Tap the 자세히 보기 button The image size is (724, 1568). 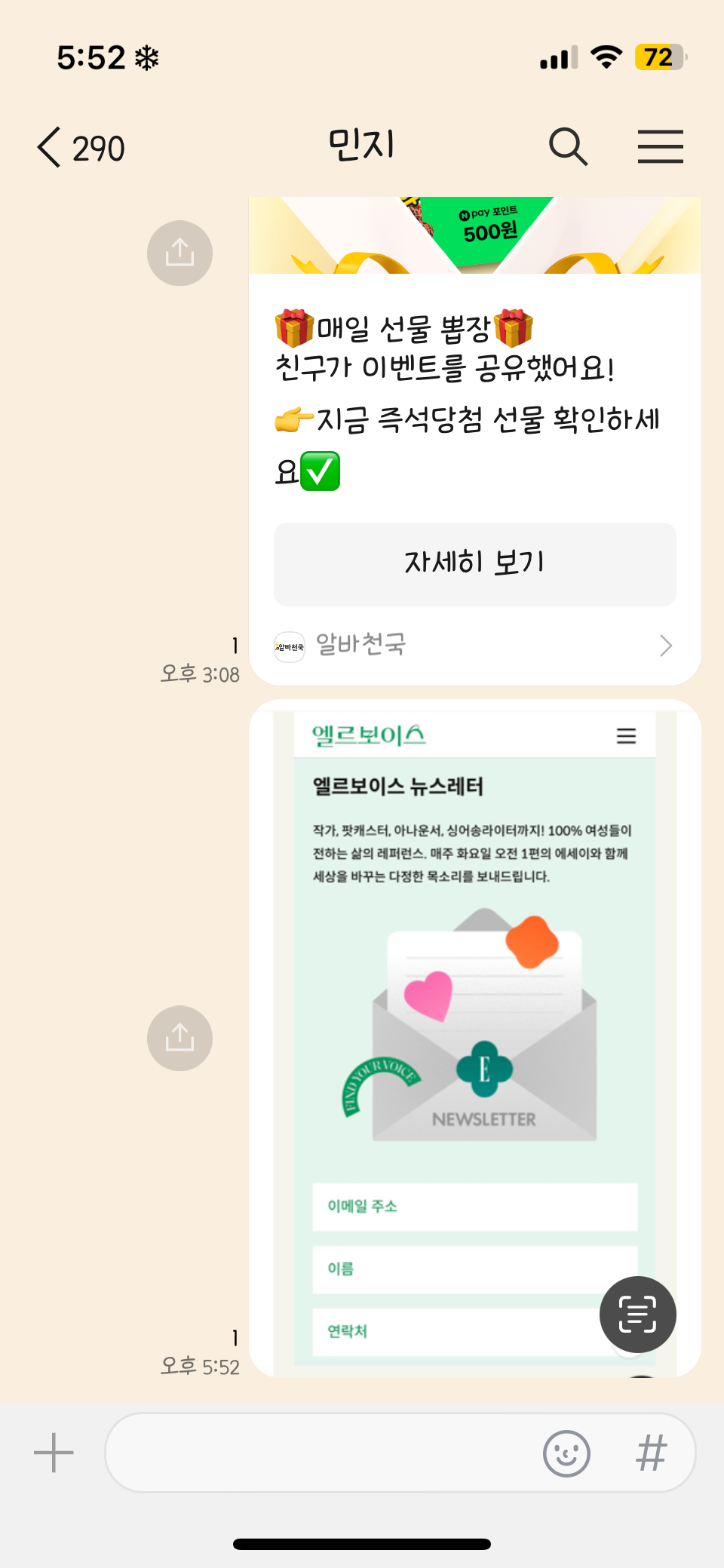[474, 563]
